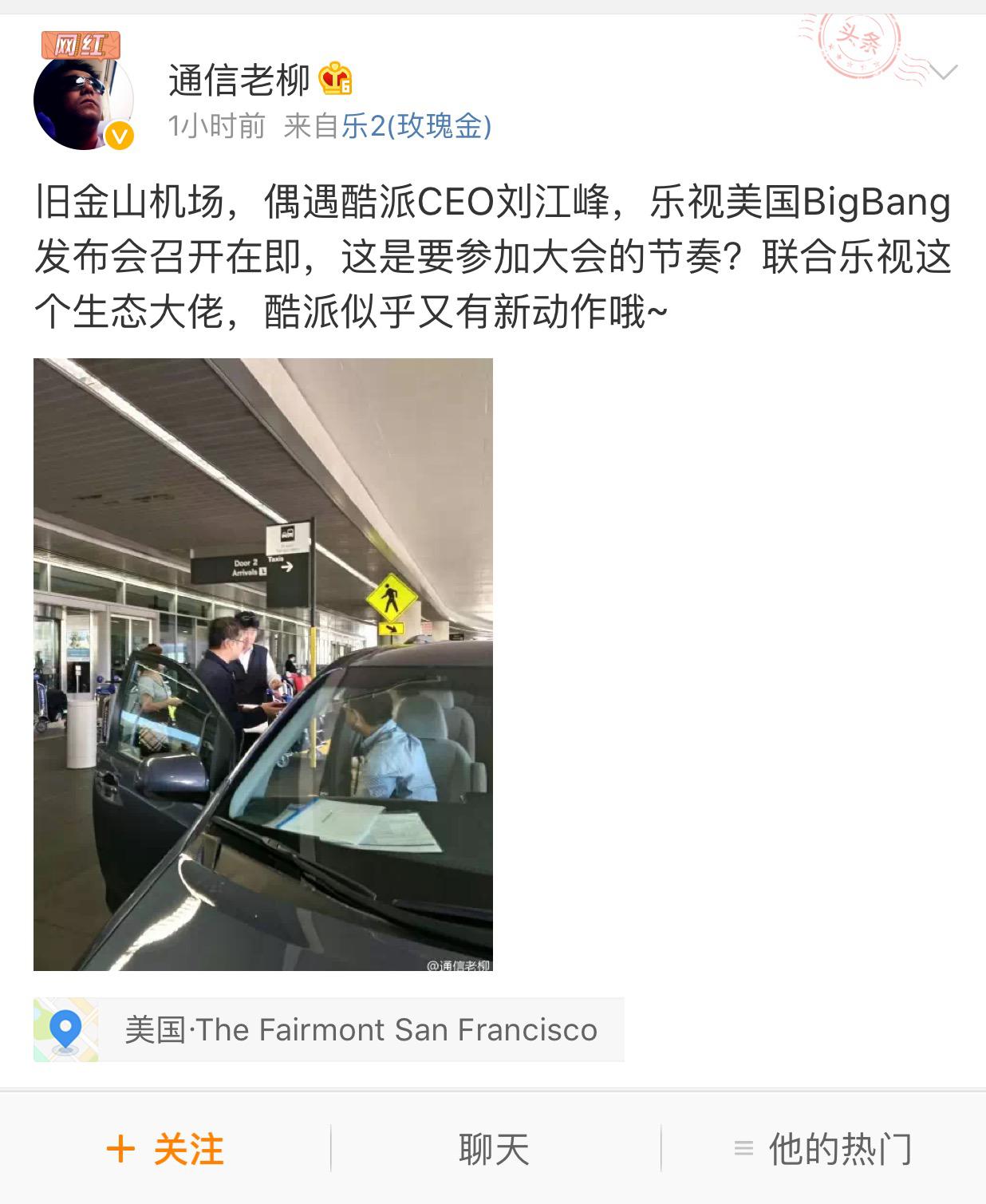
Task: Follow this user with 关注
Action: pos(165,1149)
